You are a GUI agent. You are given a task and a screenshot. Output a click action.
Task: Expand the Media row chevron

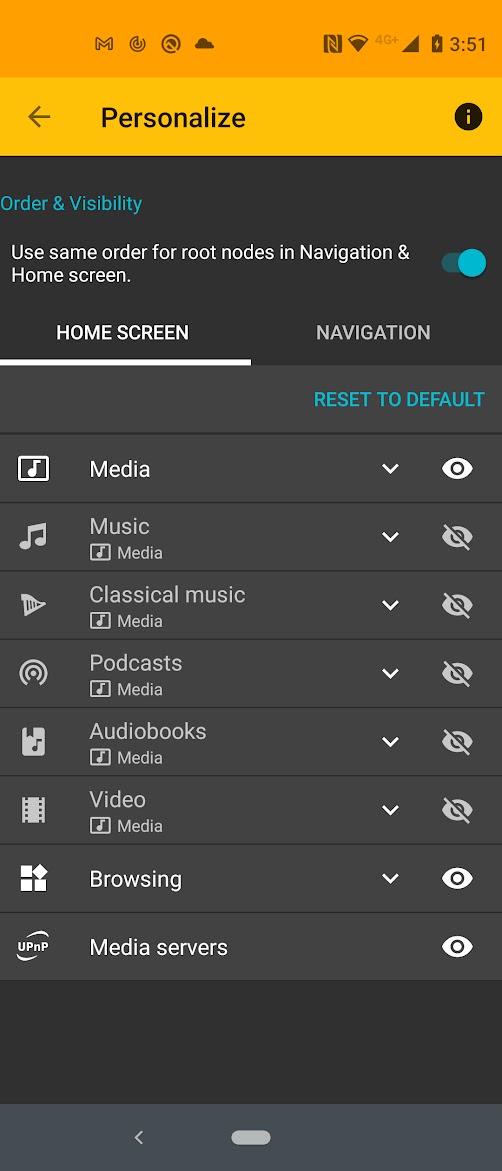tap(390, 468)
